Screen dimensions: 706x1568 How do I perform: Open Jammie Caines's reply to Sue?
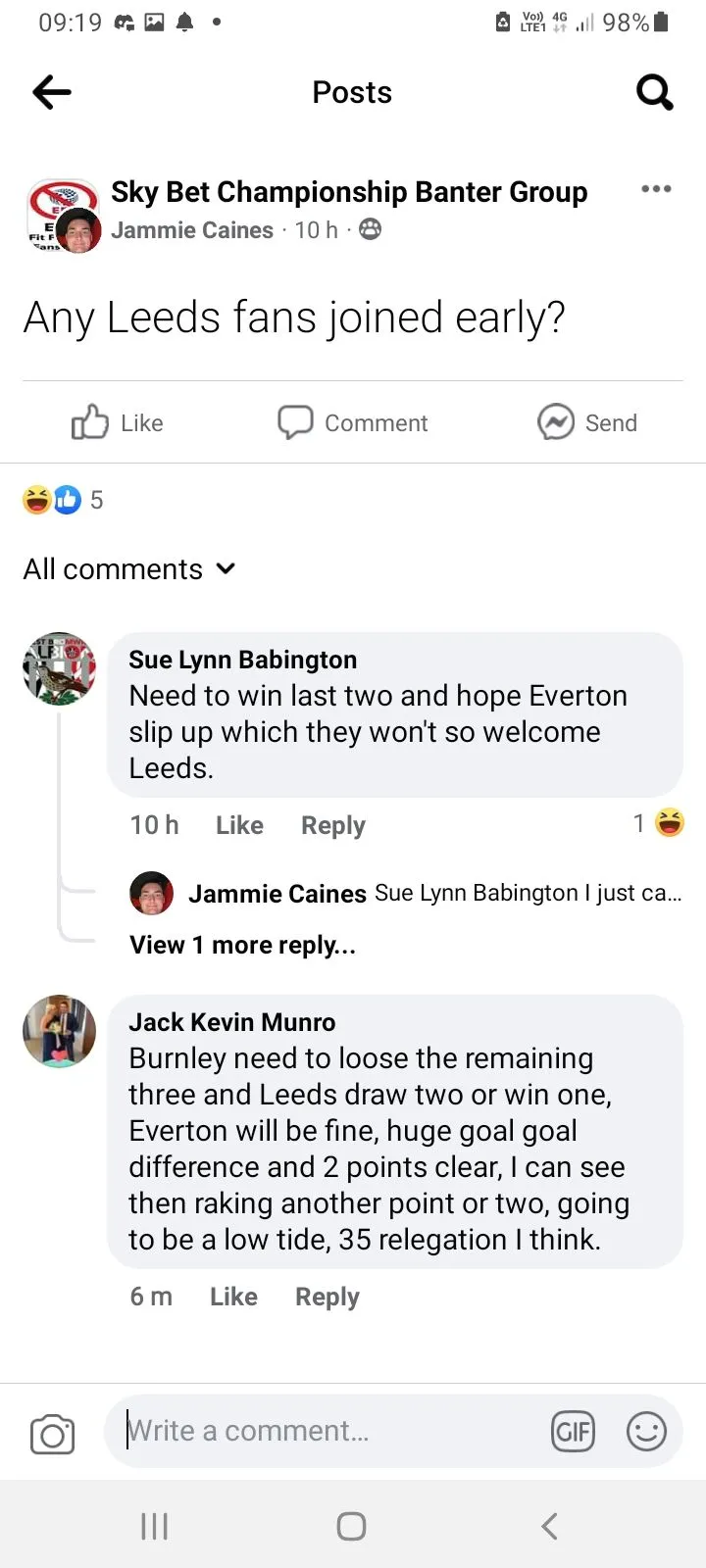point(431,893)
